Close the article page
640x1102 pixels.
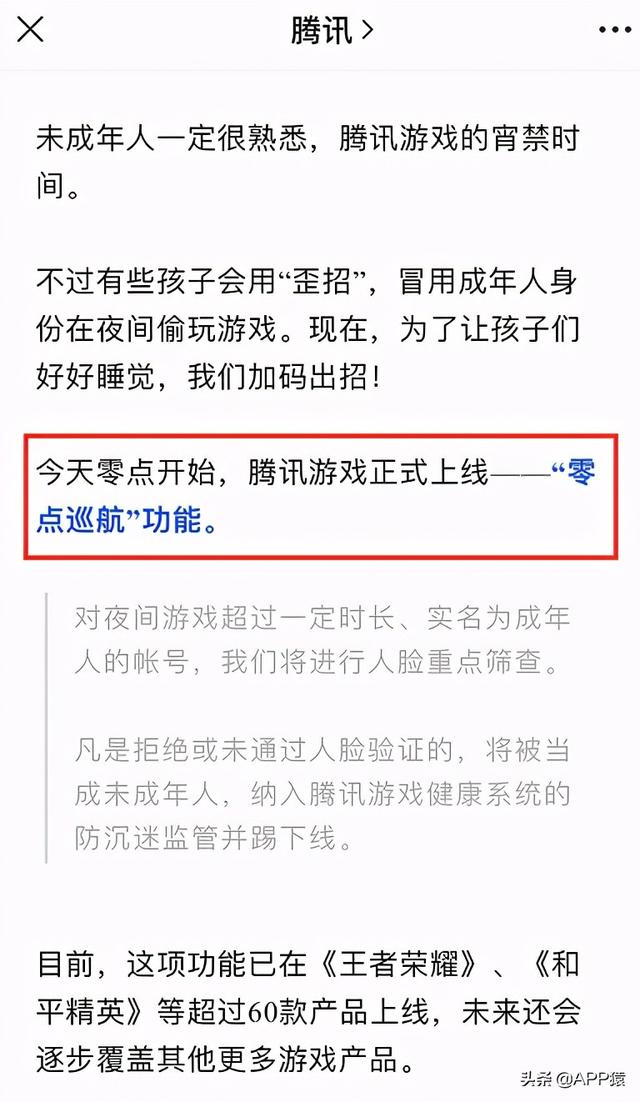pos(31,30)
